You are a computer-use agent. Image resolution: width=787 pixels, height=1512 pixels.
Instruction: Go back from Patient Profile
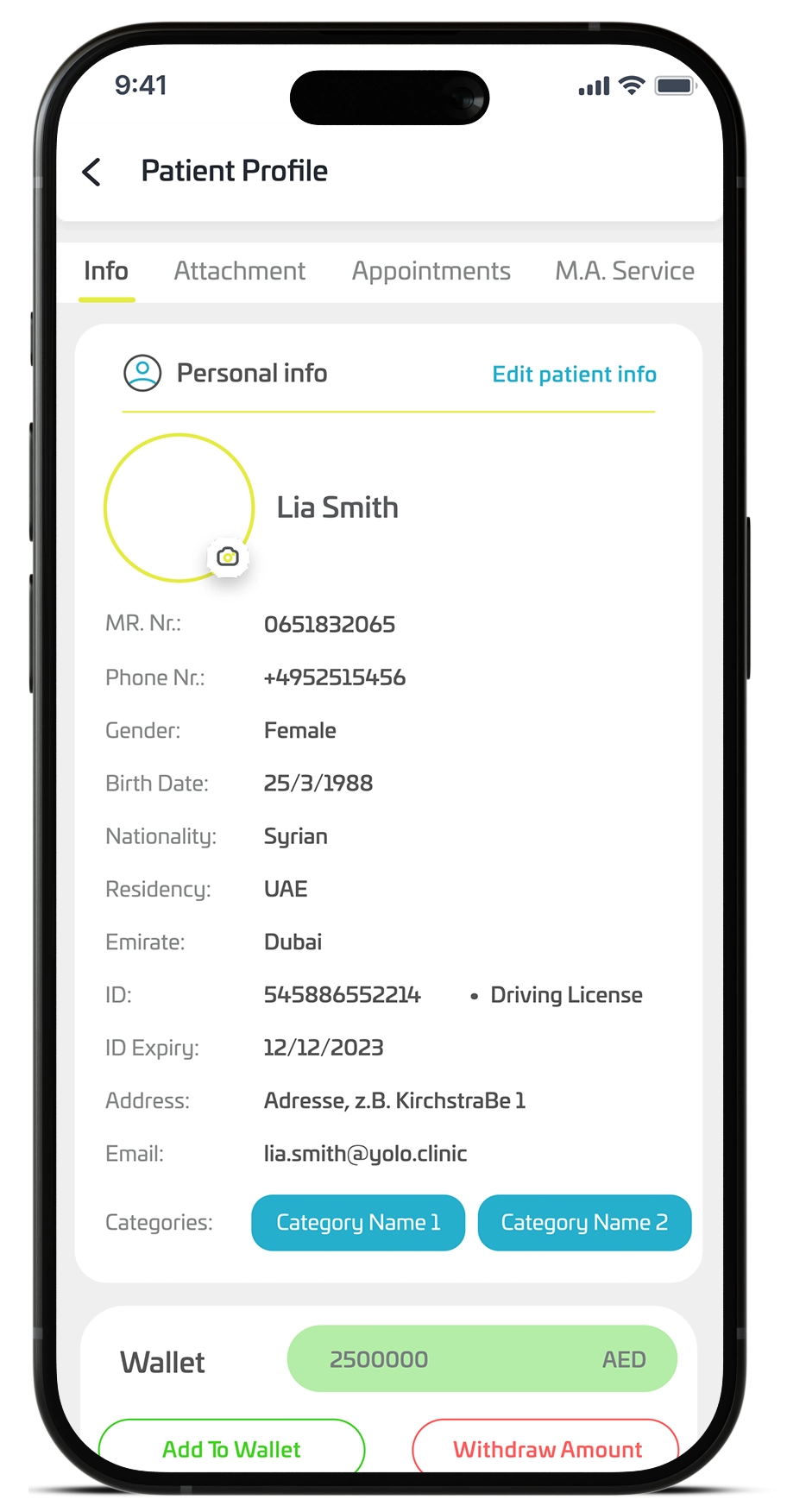coord(91,172)
